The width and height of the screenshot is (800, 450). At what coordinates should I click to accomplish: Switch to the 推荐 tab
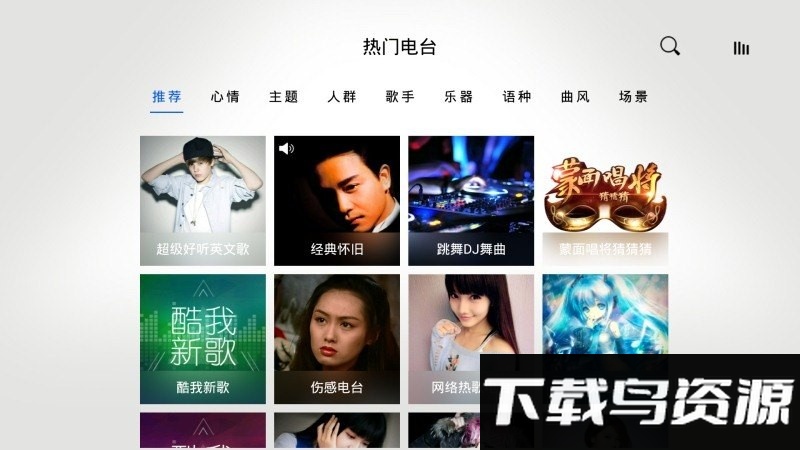167,97
